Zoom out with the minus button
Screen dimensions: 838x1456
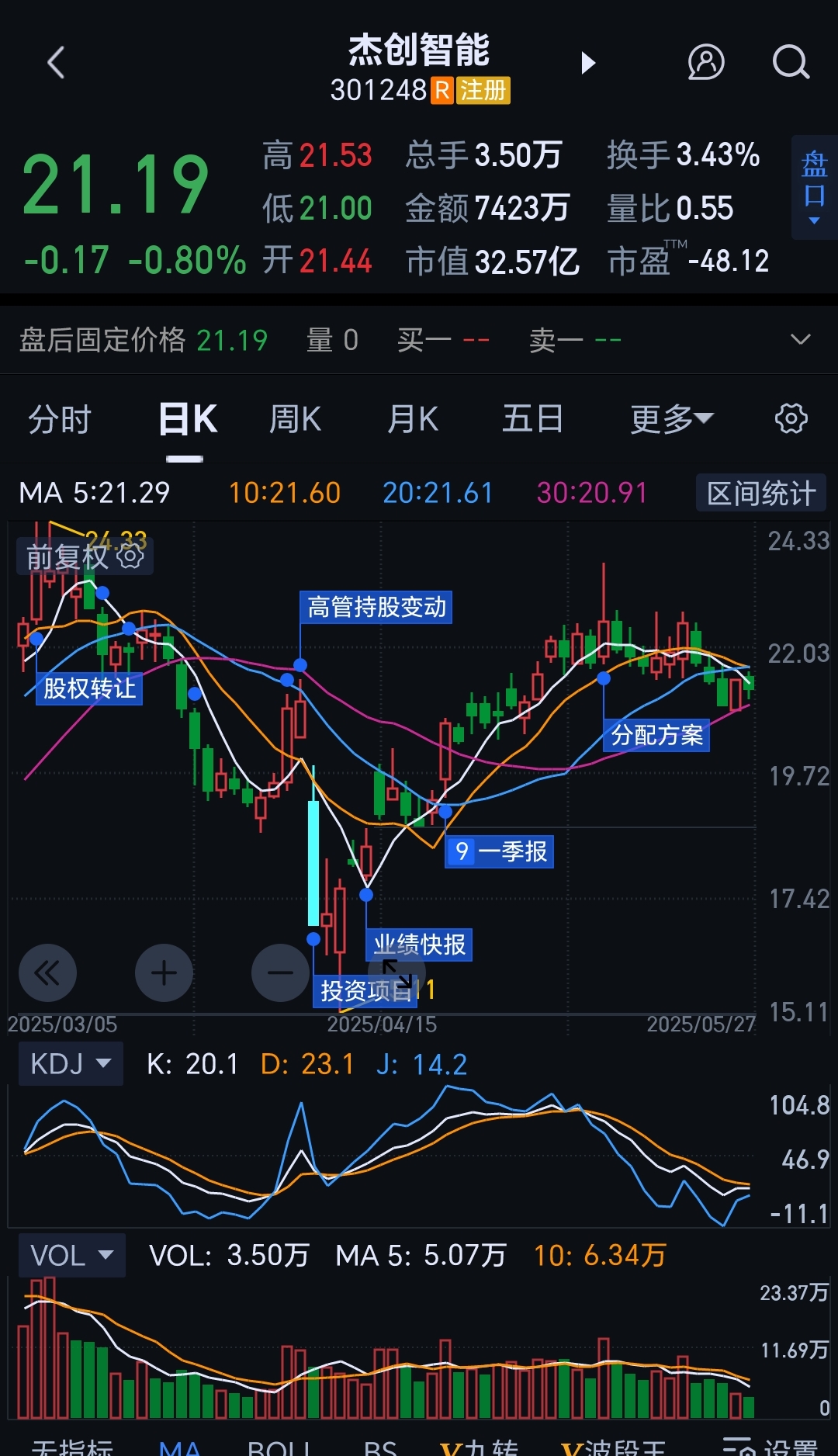click(280, 972)
